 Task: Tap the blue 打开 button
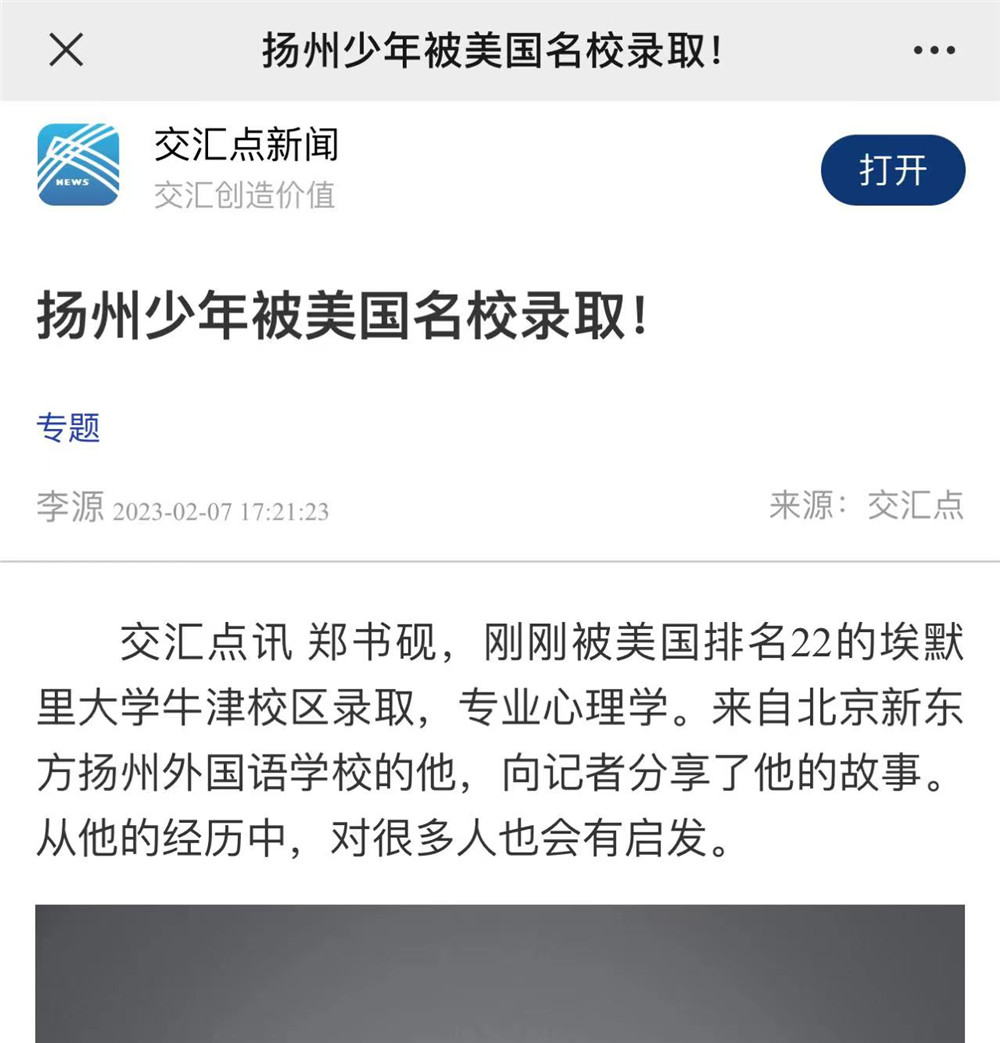pyautogui.click(x=892, y=170)
